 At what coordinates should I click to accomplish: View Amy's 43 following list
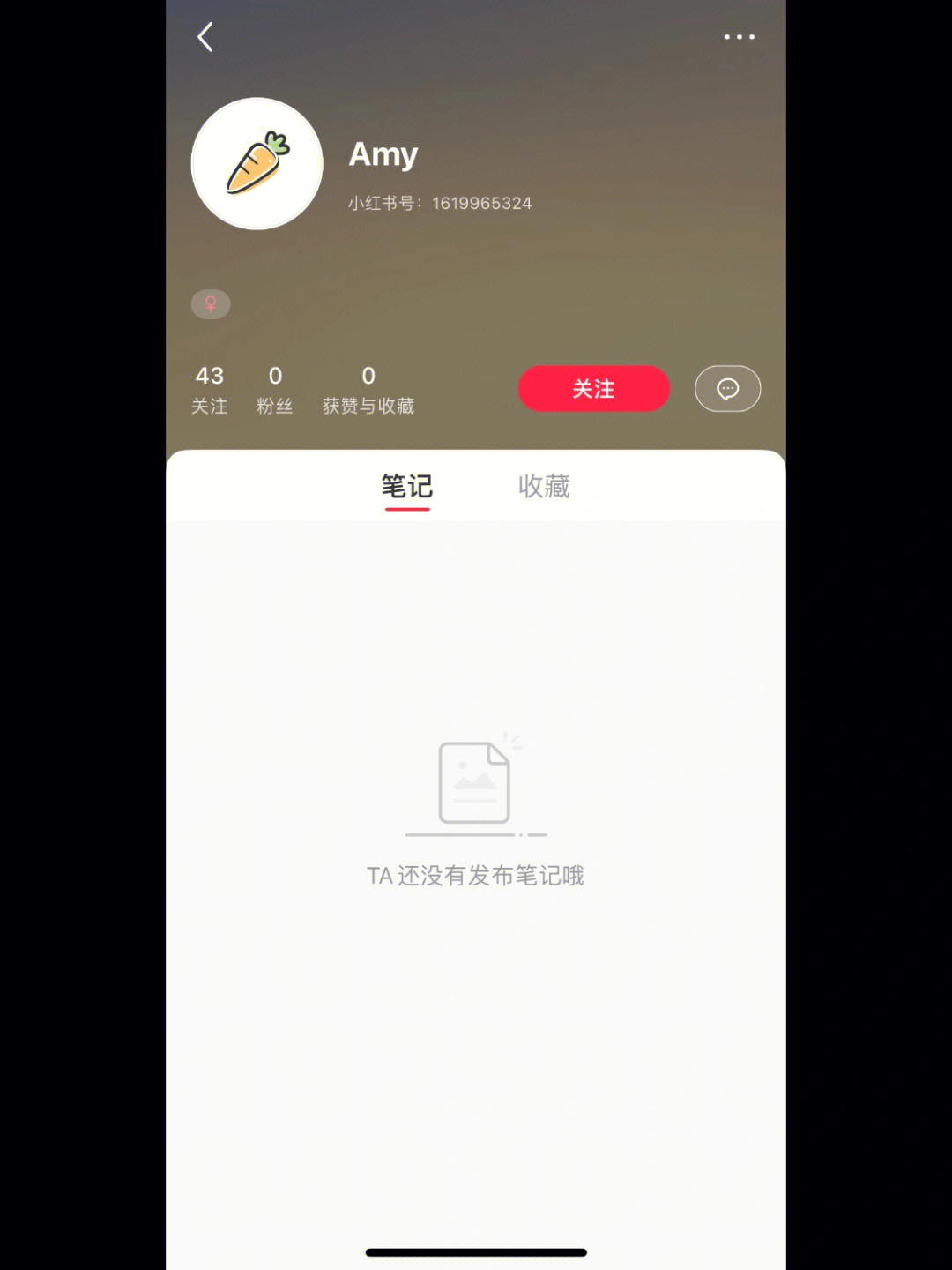click(x=210, y=389)
